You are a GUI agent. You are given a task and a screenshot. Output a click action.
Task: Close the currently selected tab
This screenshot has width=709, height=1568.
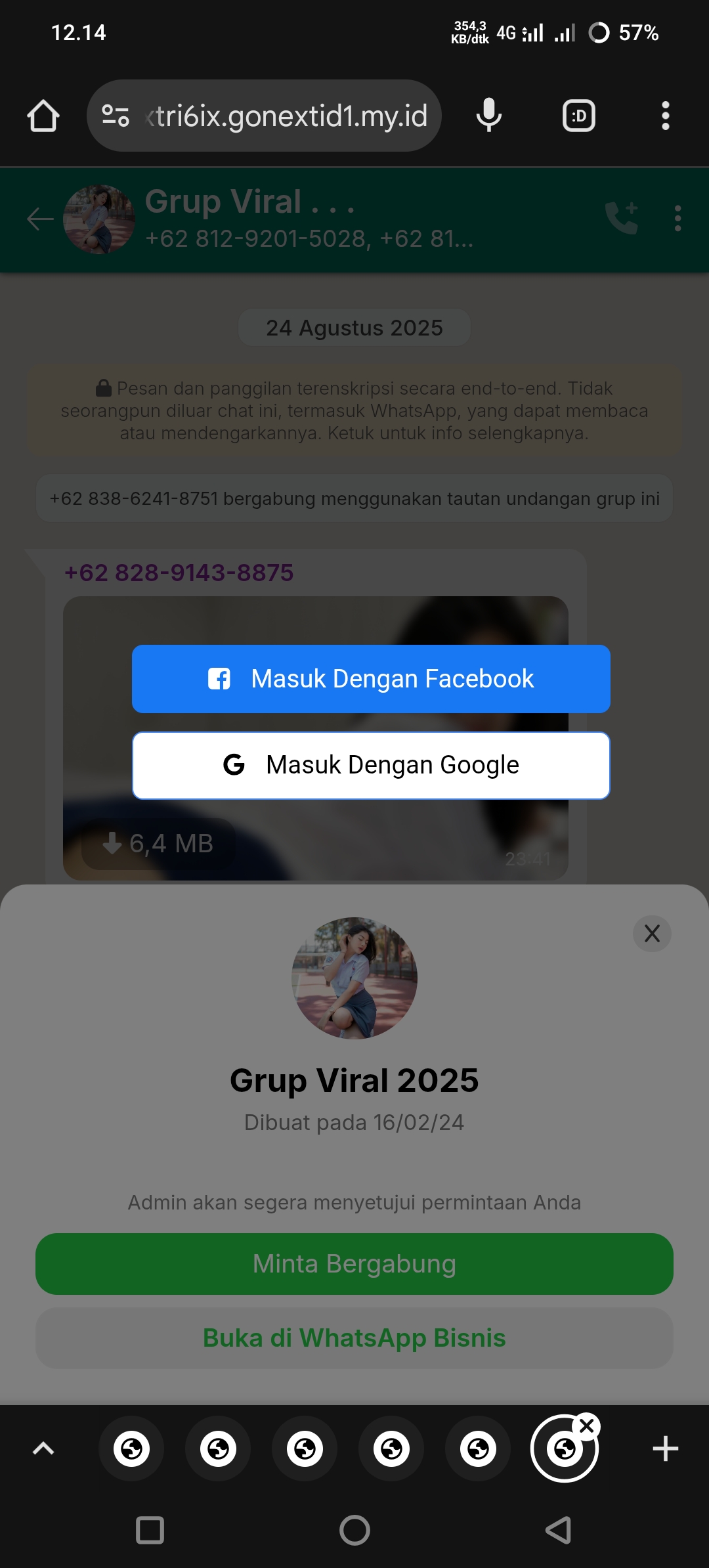tap(587, 1426)
